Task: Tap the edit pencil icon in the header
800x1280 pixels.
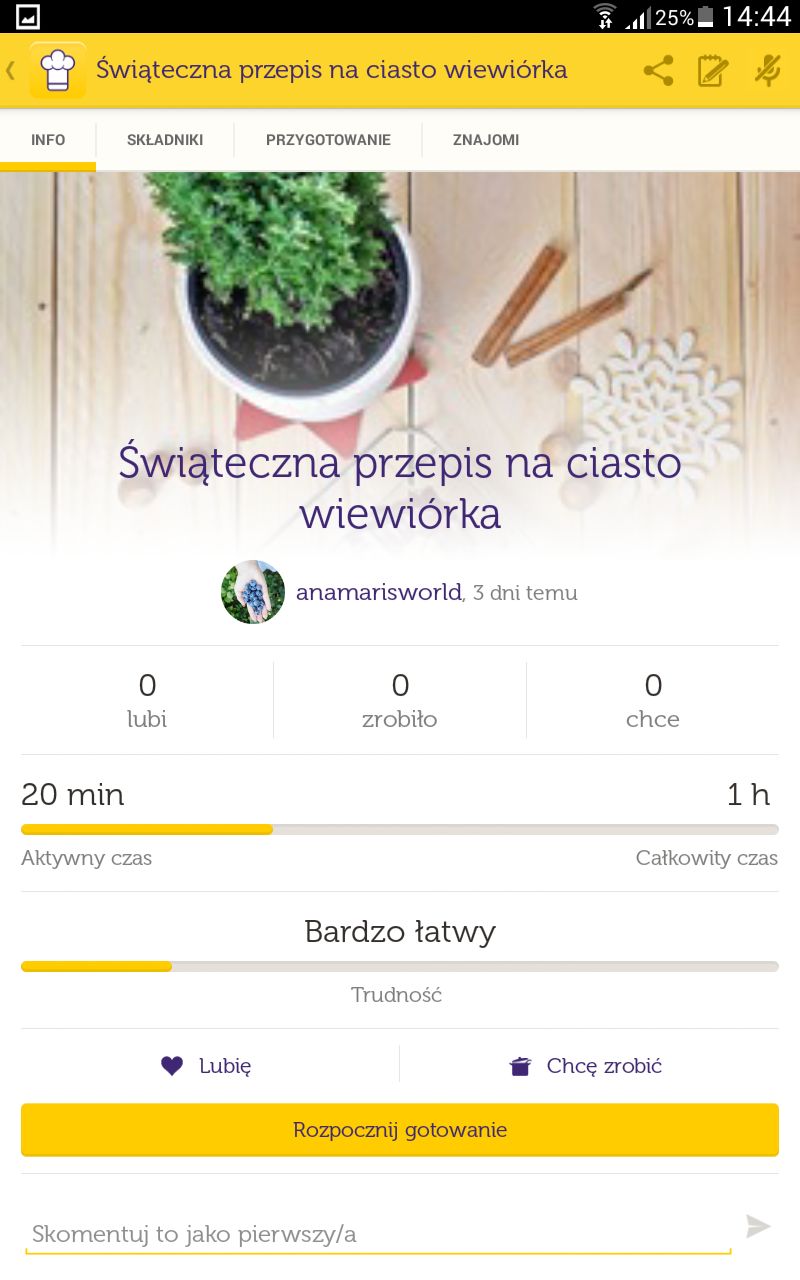Action: [x=711, y=70]
